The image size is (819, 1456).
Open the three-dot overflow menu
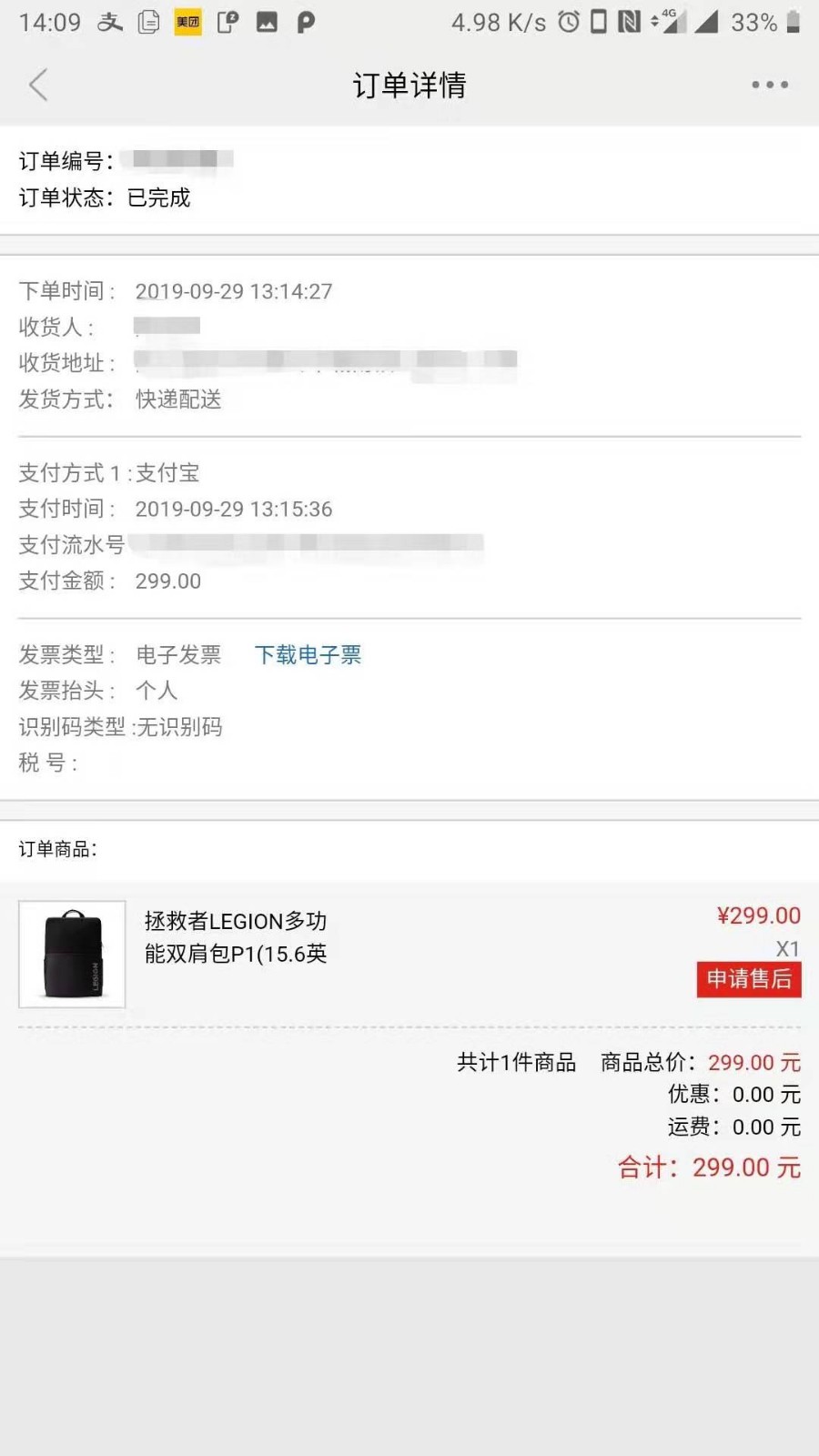(770, 85)
